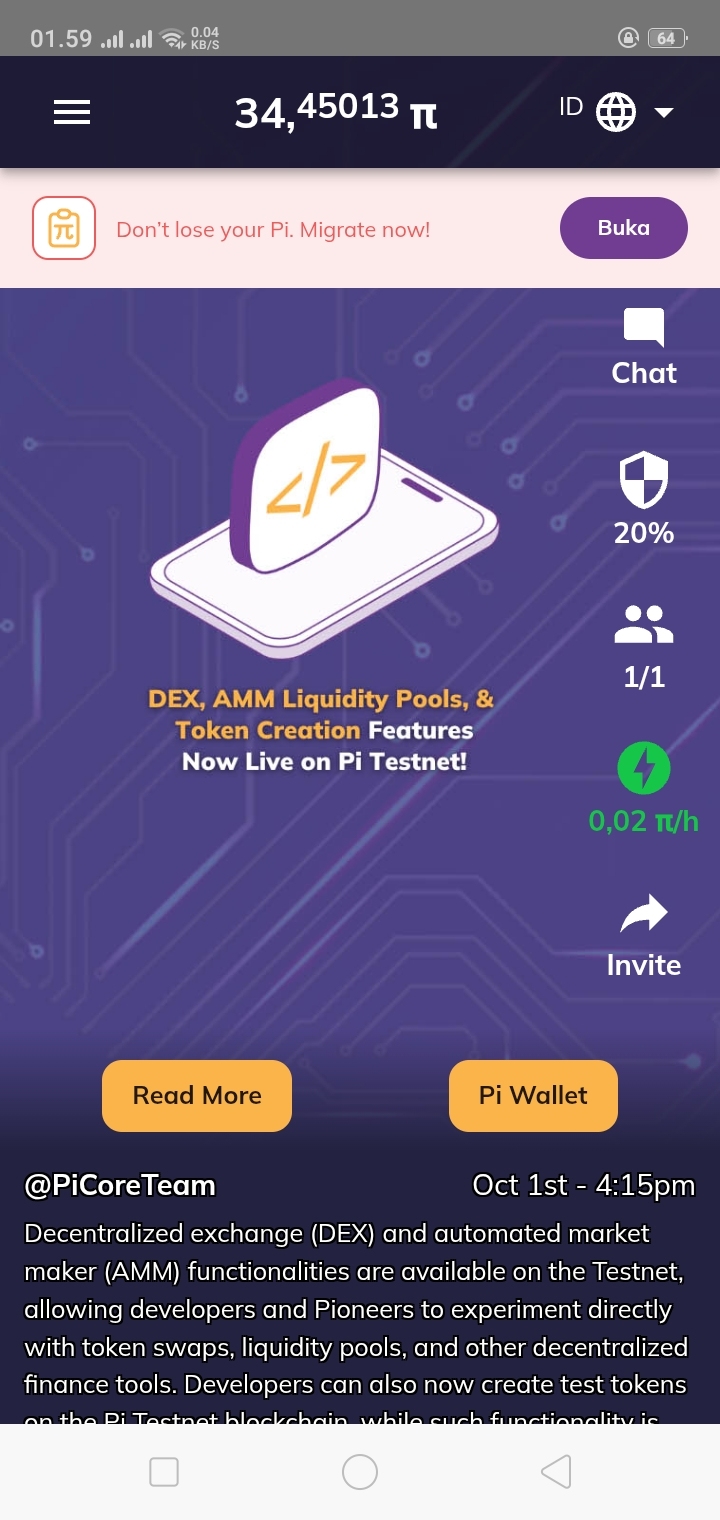Image resolution: width=720 pixels, height=1520 pixels.
Task: View the 1/1 earning team
Action: coord(644,645)
